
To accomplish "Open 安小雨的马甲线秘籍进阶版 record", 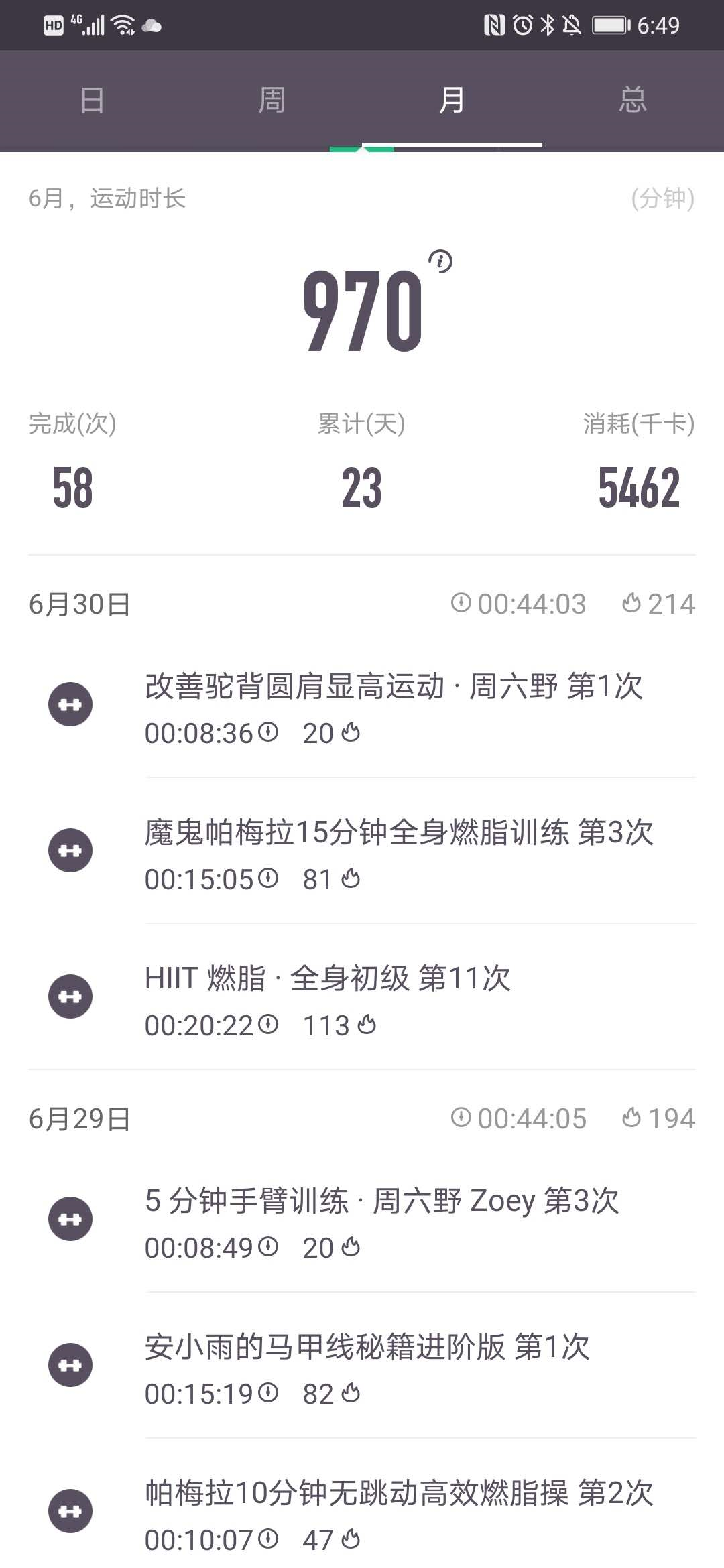I will (362, 1366).
